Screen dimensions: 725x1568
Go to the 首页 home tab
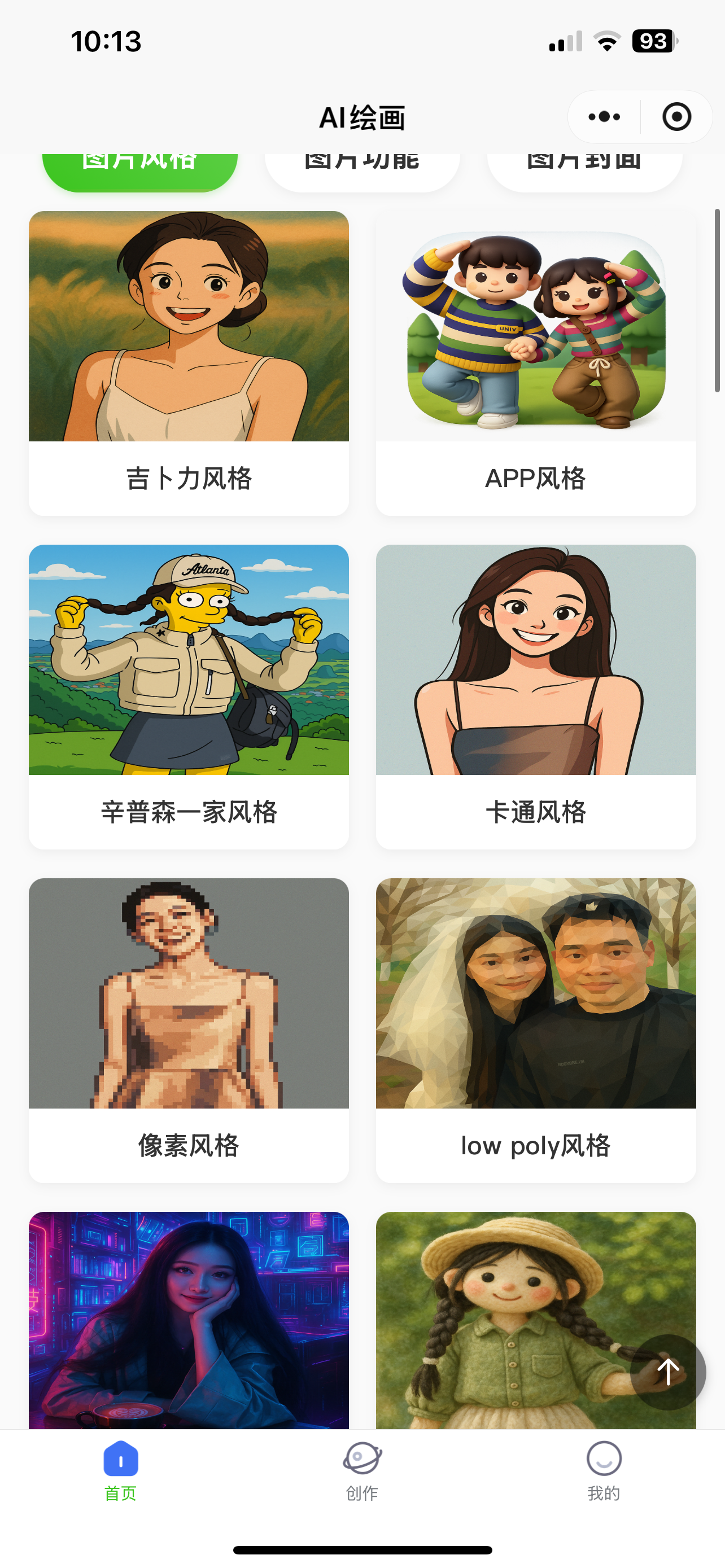[120, 1469]
